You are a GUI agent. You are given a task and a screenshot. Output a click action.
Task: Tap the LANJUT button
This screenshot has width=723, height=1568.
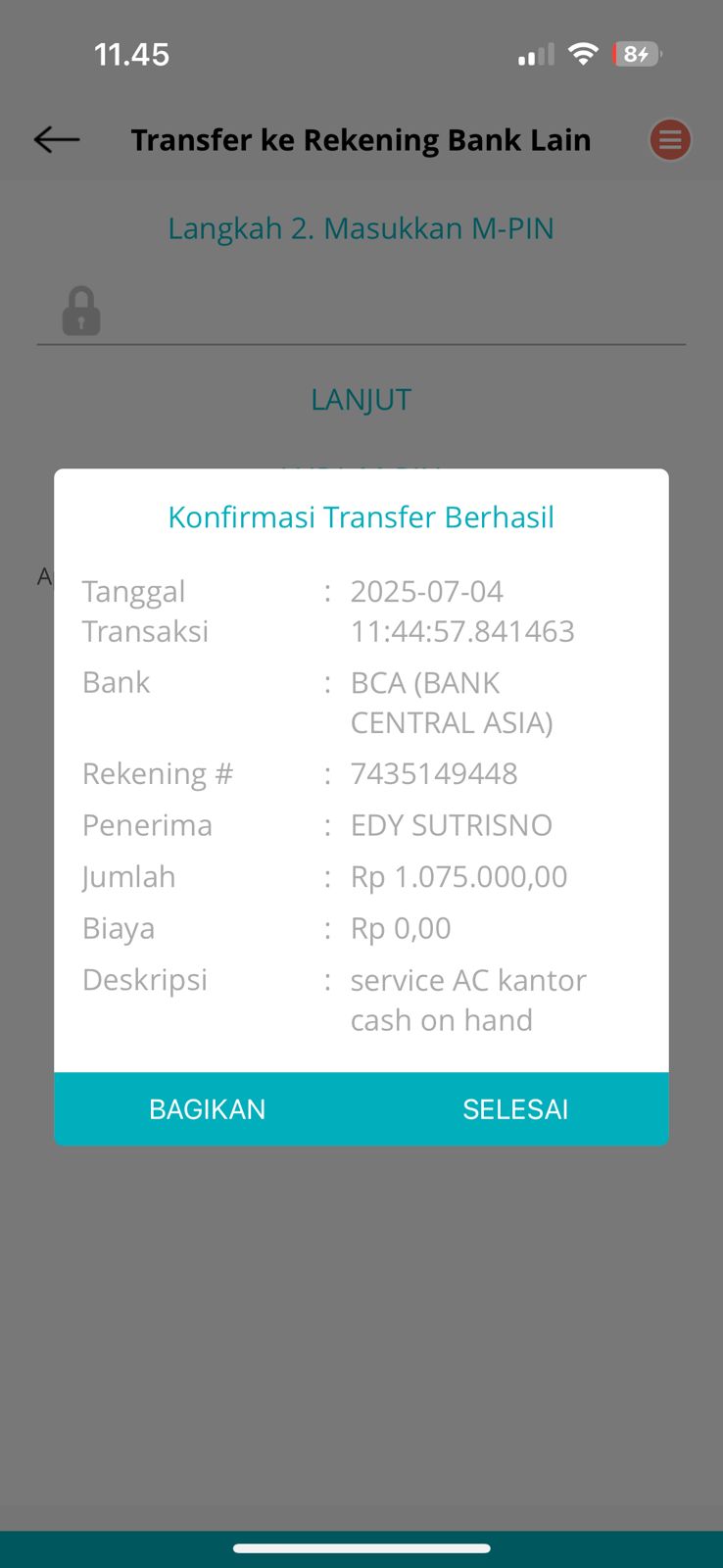[361, 399]
